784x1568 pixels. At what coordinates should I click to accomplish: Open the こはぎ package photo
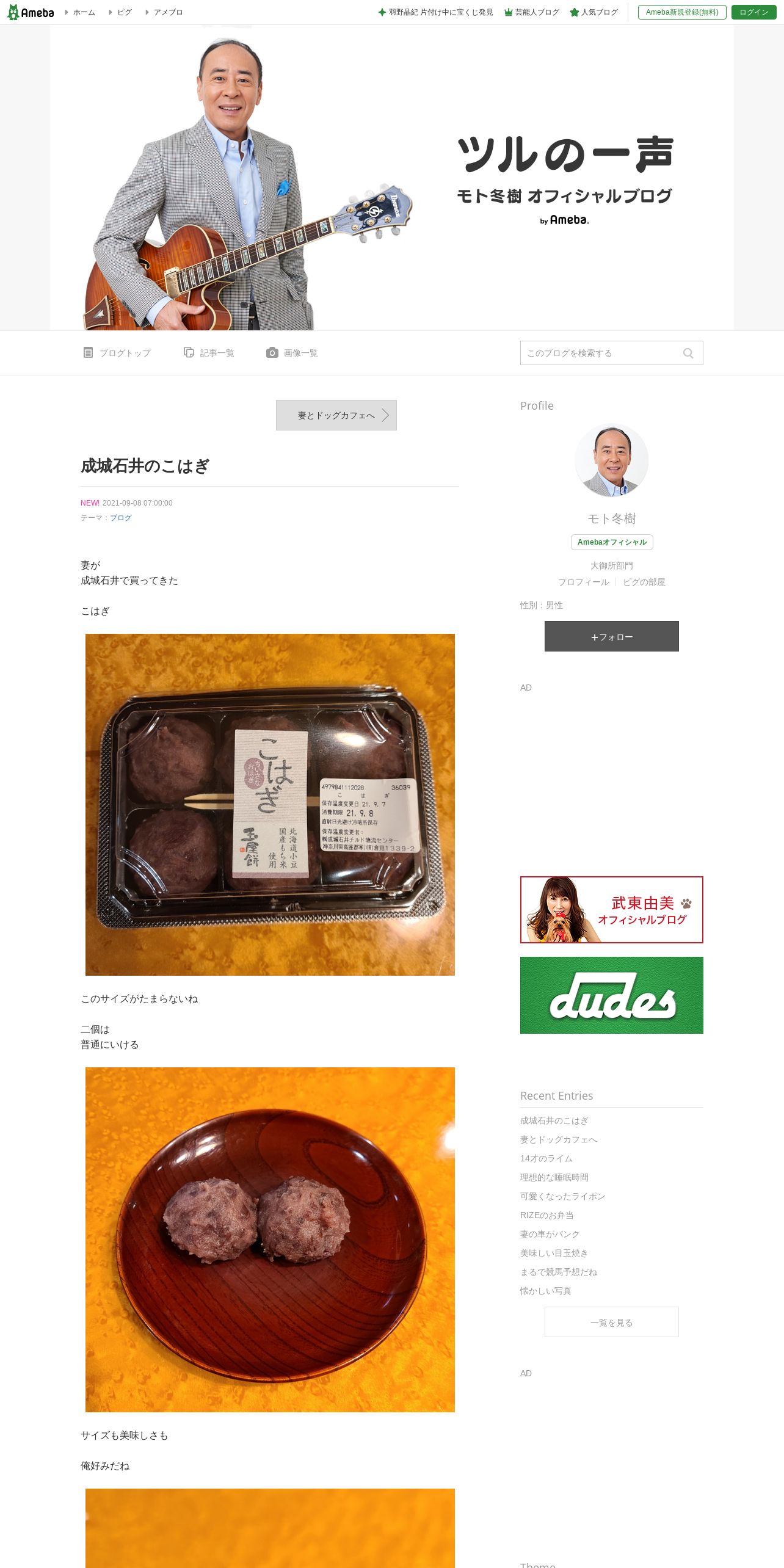tap(270, 804)
